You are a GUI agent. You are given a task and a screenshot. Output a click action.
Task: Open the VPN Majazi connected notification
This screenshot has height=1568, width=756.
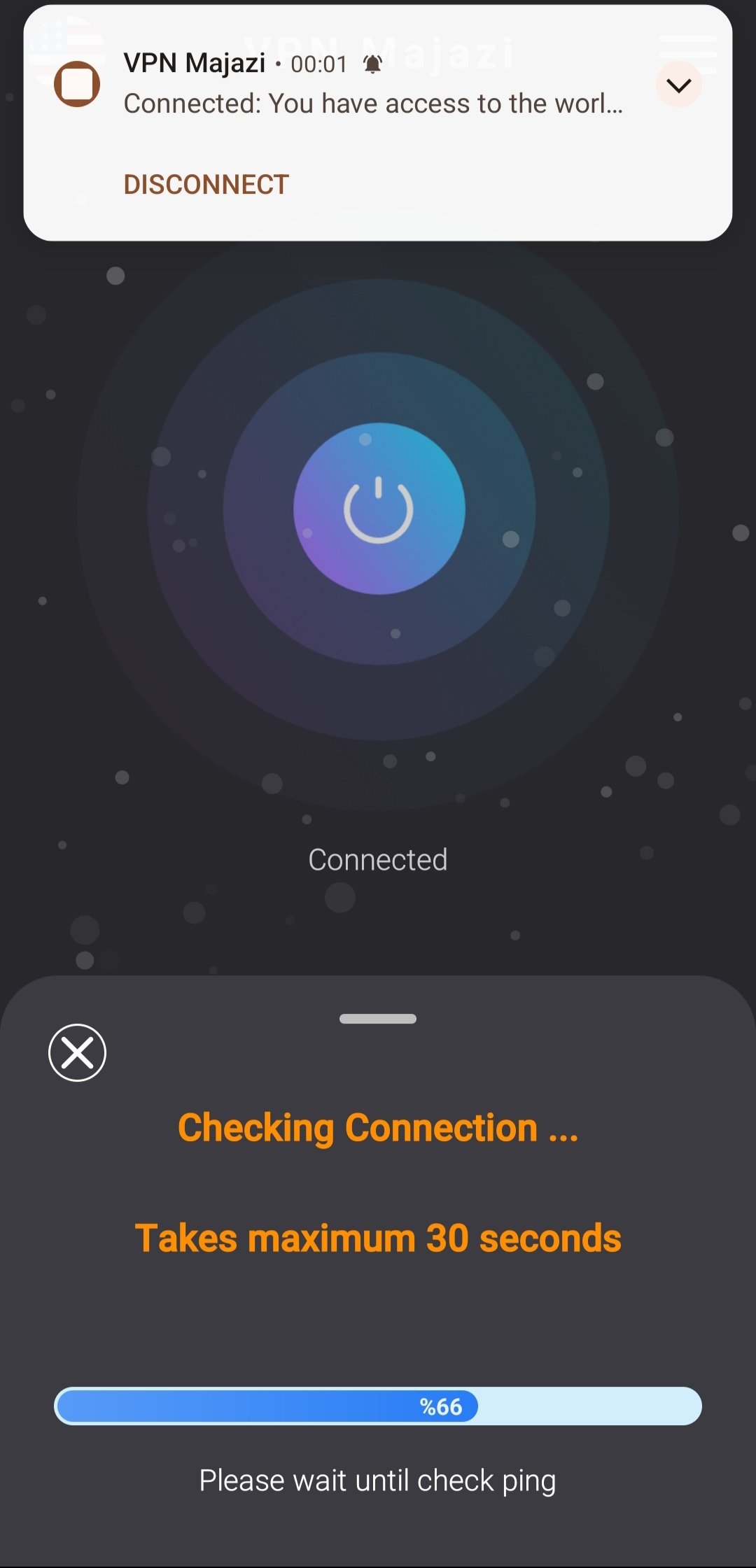tap(372, 103)
